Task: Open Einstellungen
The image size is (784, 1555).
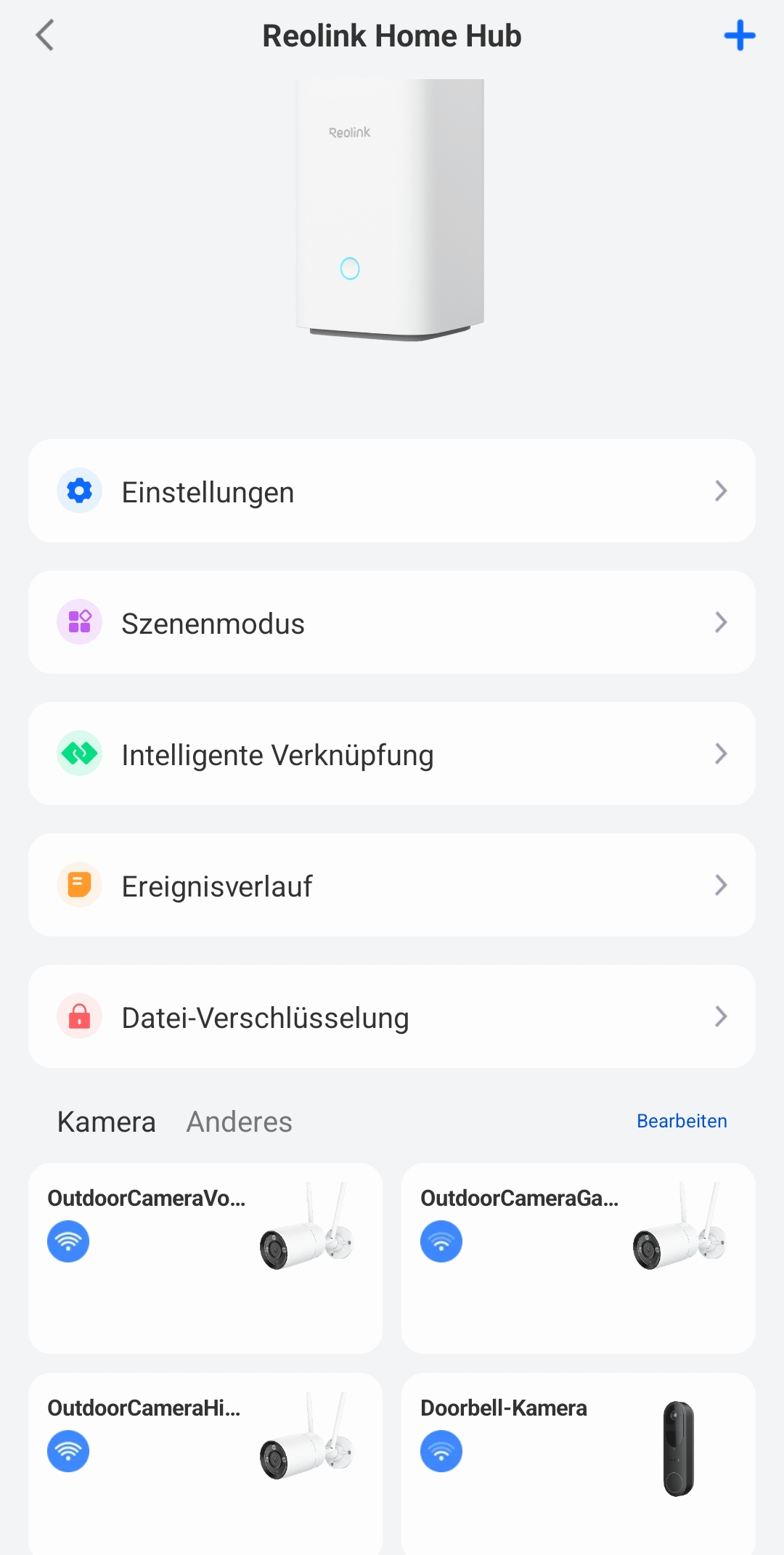Action: click(x=392, y=491)
